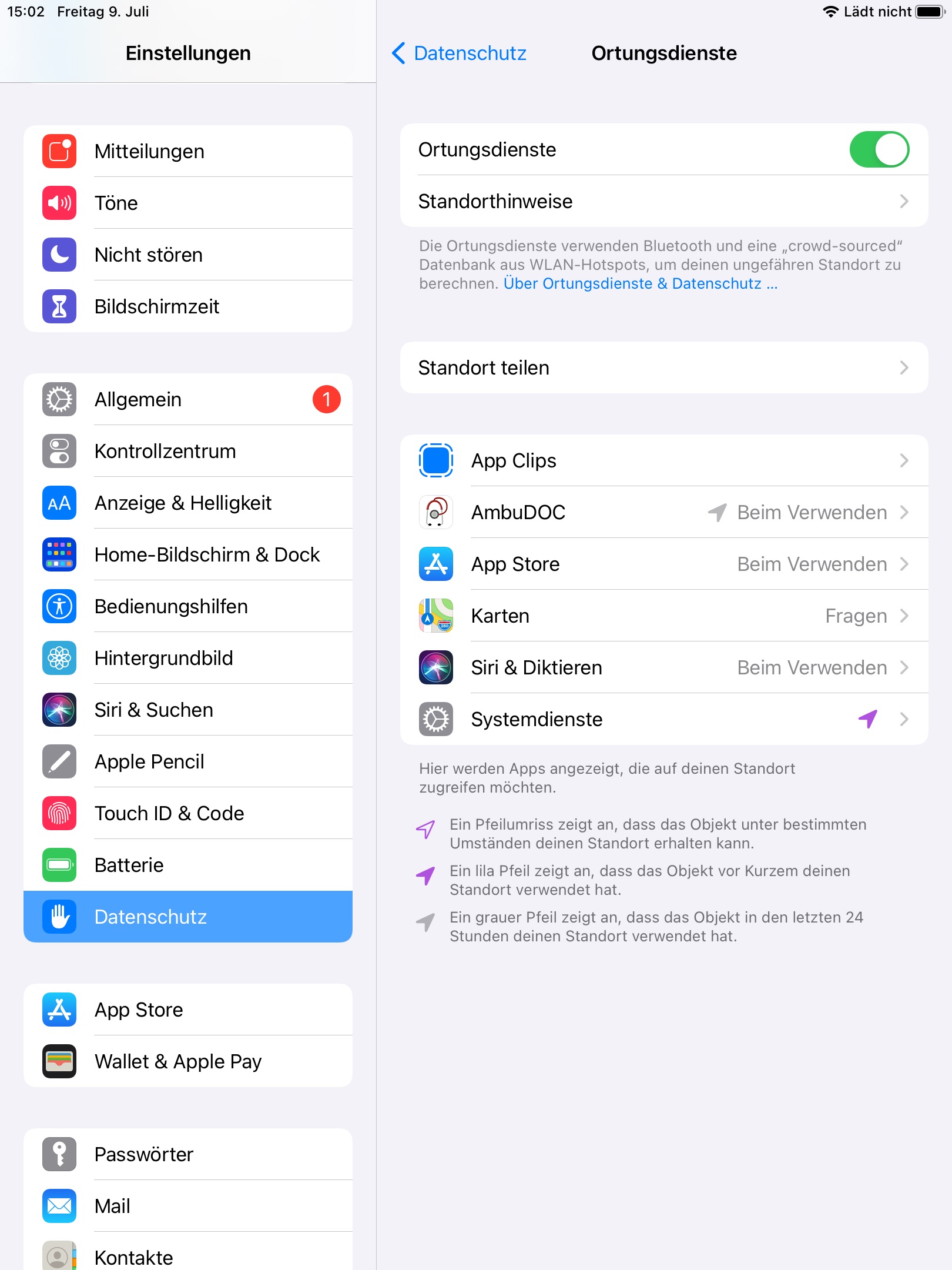
Task: Open Anzeige & Helligkeit settings
Action: pyautogui.click(x=188, y=503)
